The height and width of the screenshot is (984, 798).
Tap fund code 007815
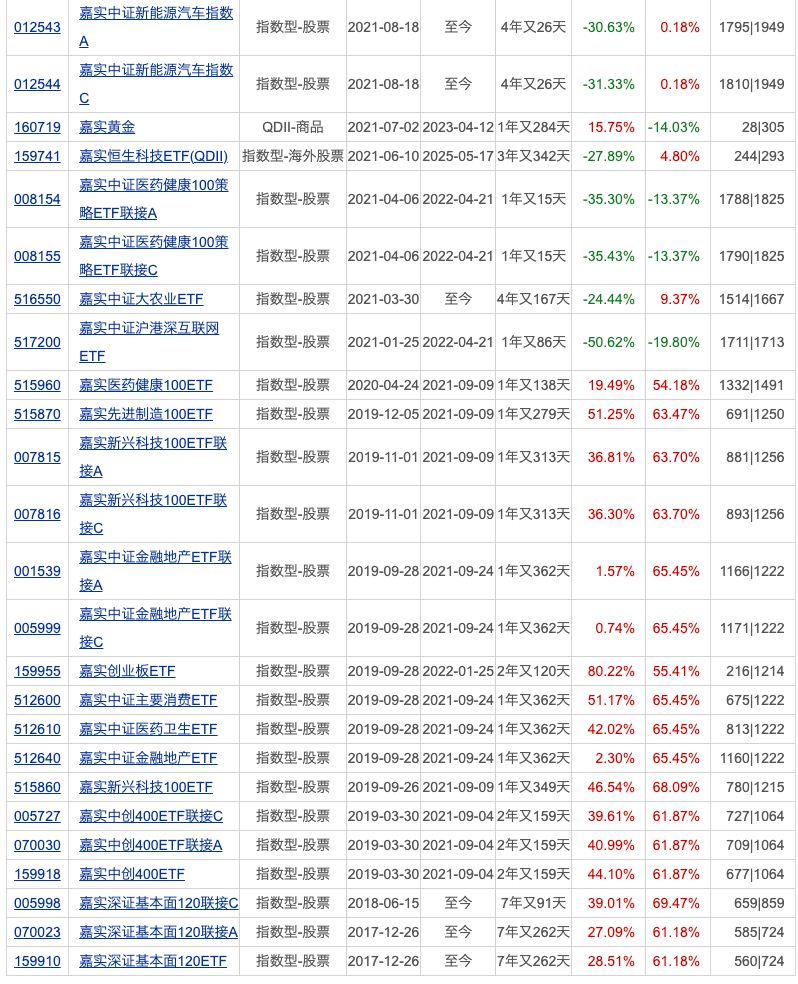pyautogui.click(x=37, y=457)
